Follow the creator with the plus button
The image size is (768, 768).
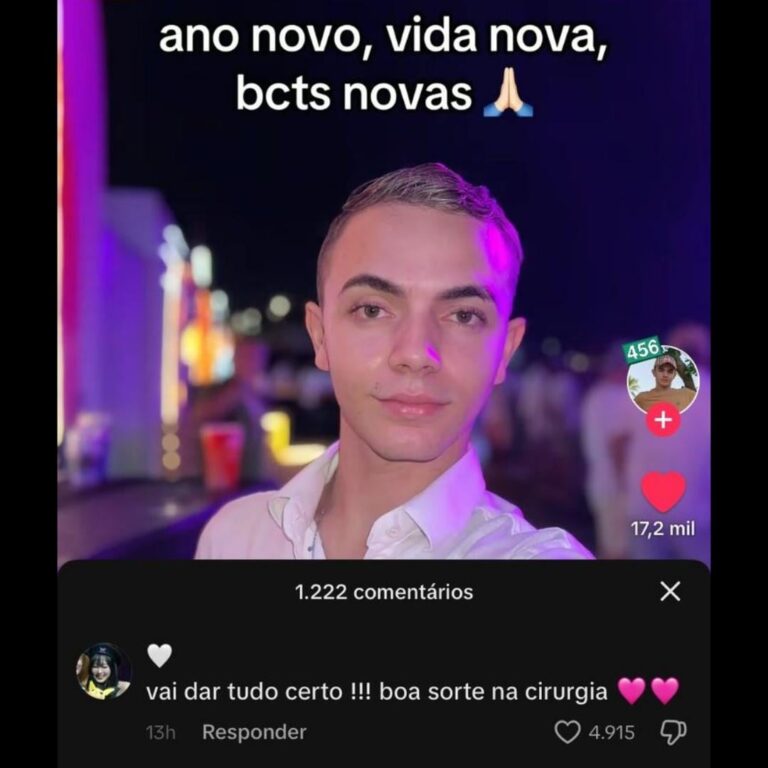[662, 420]
